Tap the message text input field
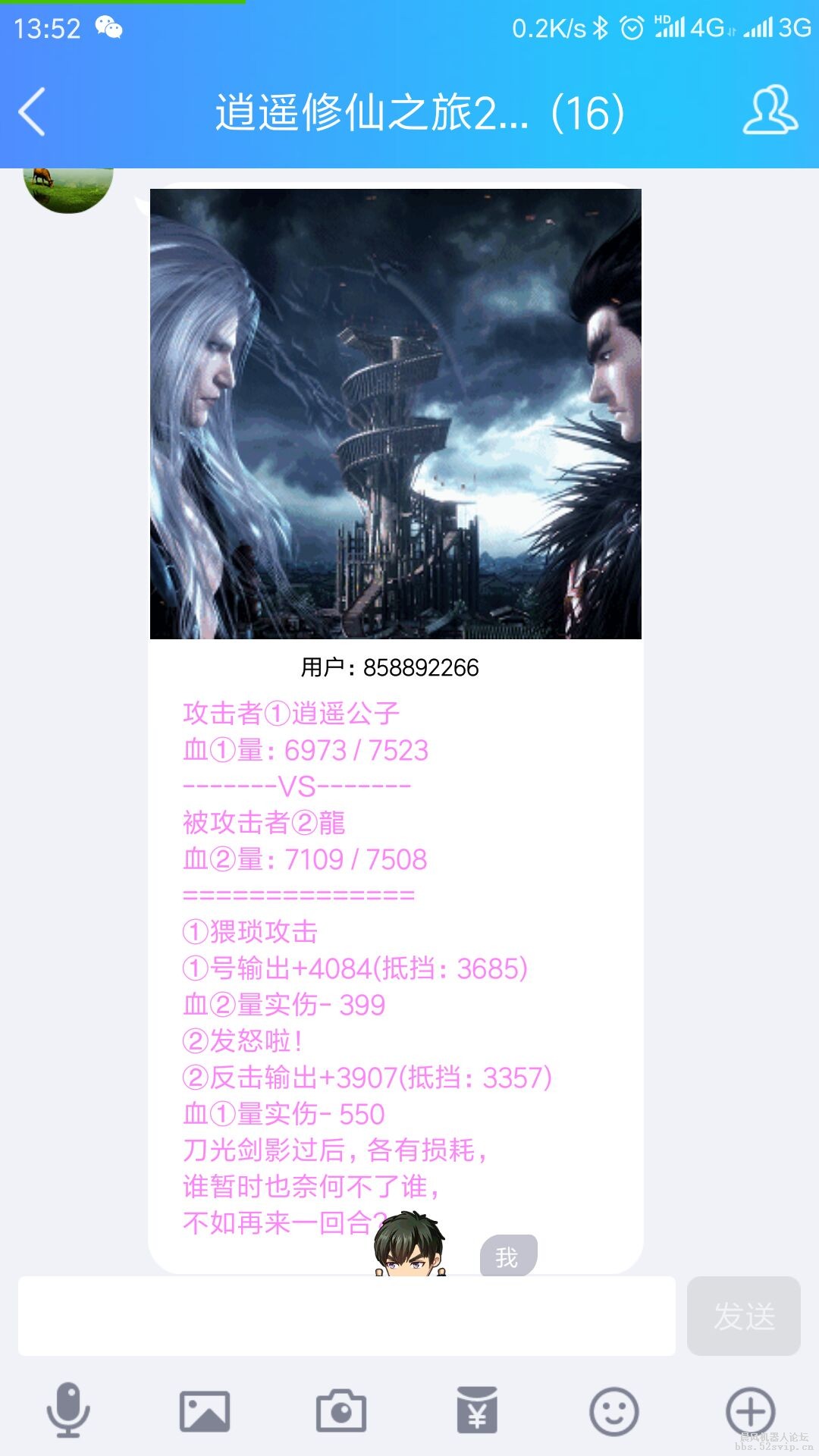The width and height of the screenshot is (819, 1456). click(347, 1316)
